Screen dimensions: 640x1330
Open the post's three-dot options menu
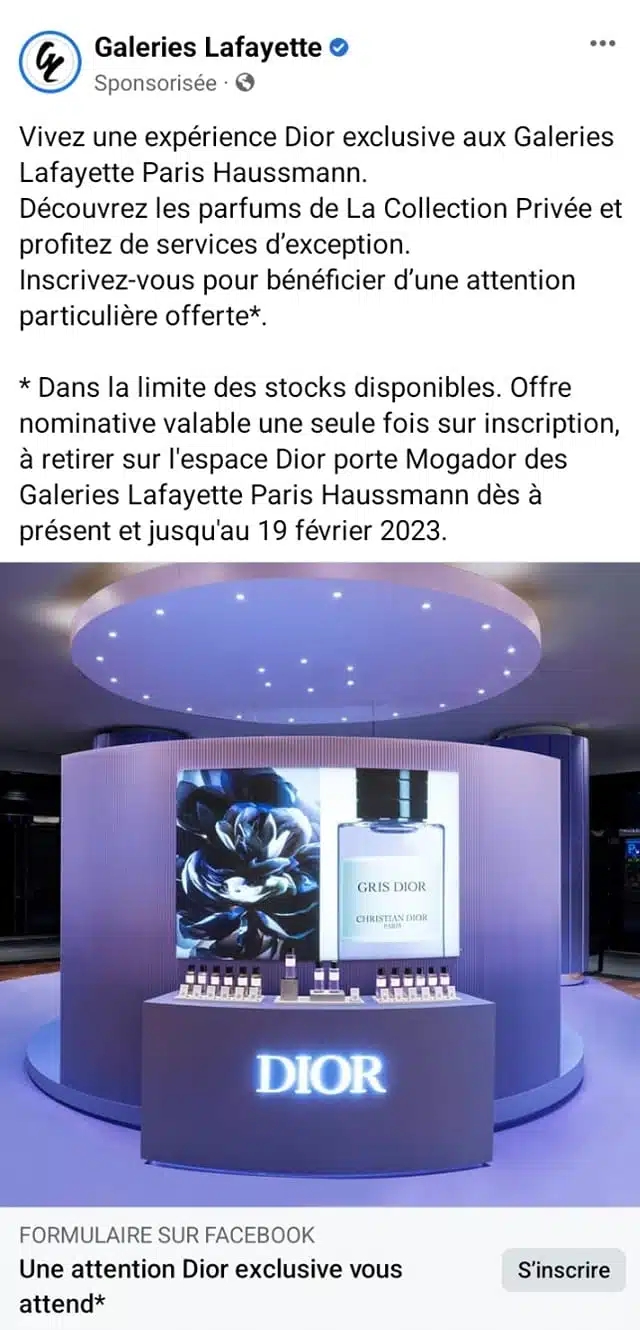tap(602, 44)
